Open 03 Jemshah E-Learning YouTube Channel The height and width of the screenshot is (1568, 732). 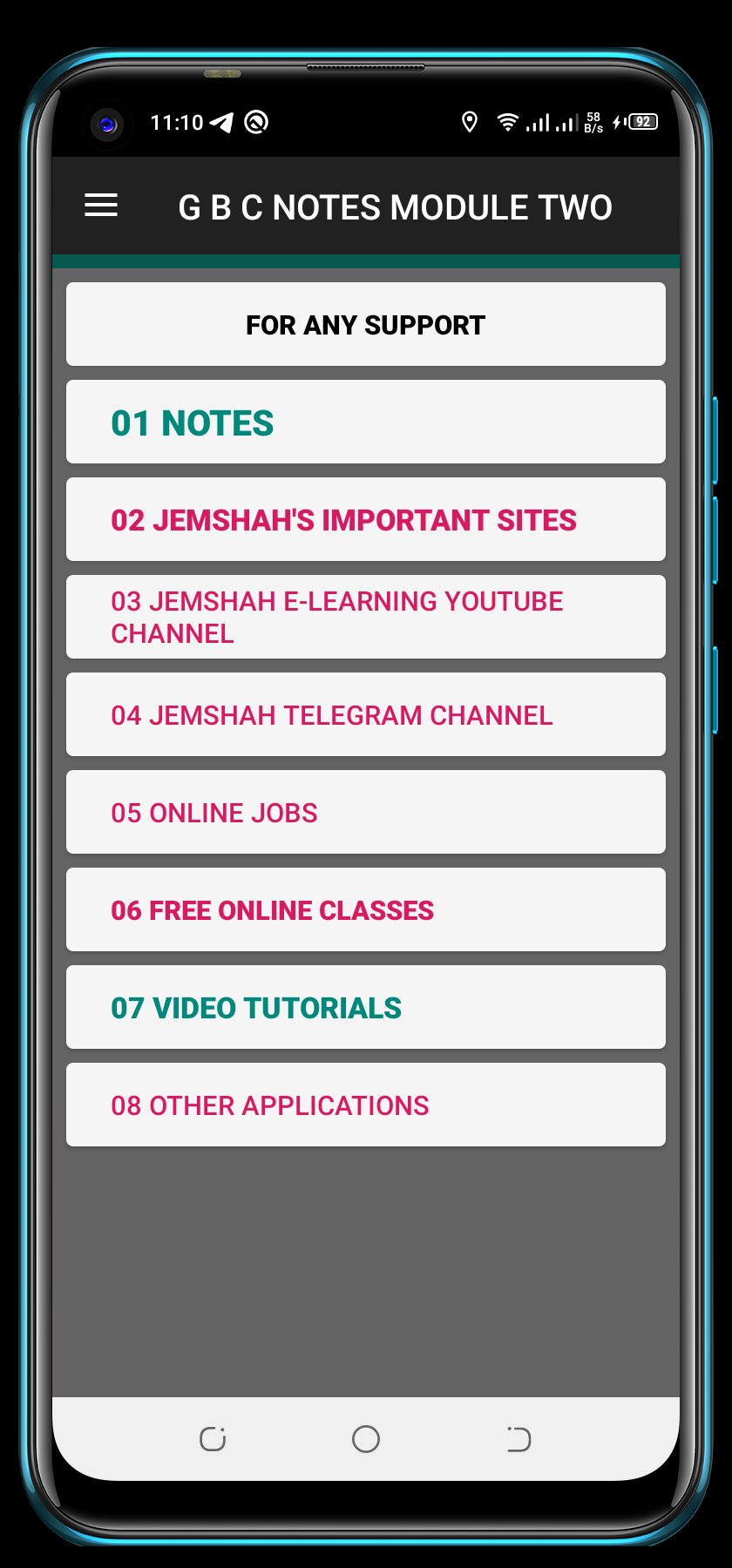[x=365, y=617]
